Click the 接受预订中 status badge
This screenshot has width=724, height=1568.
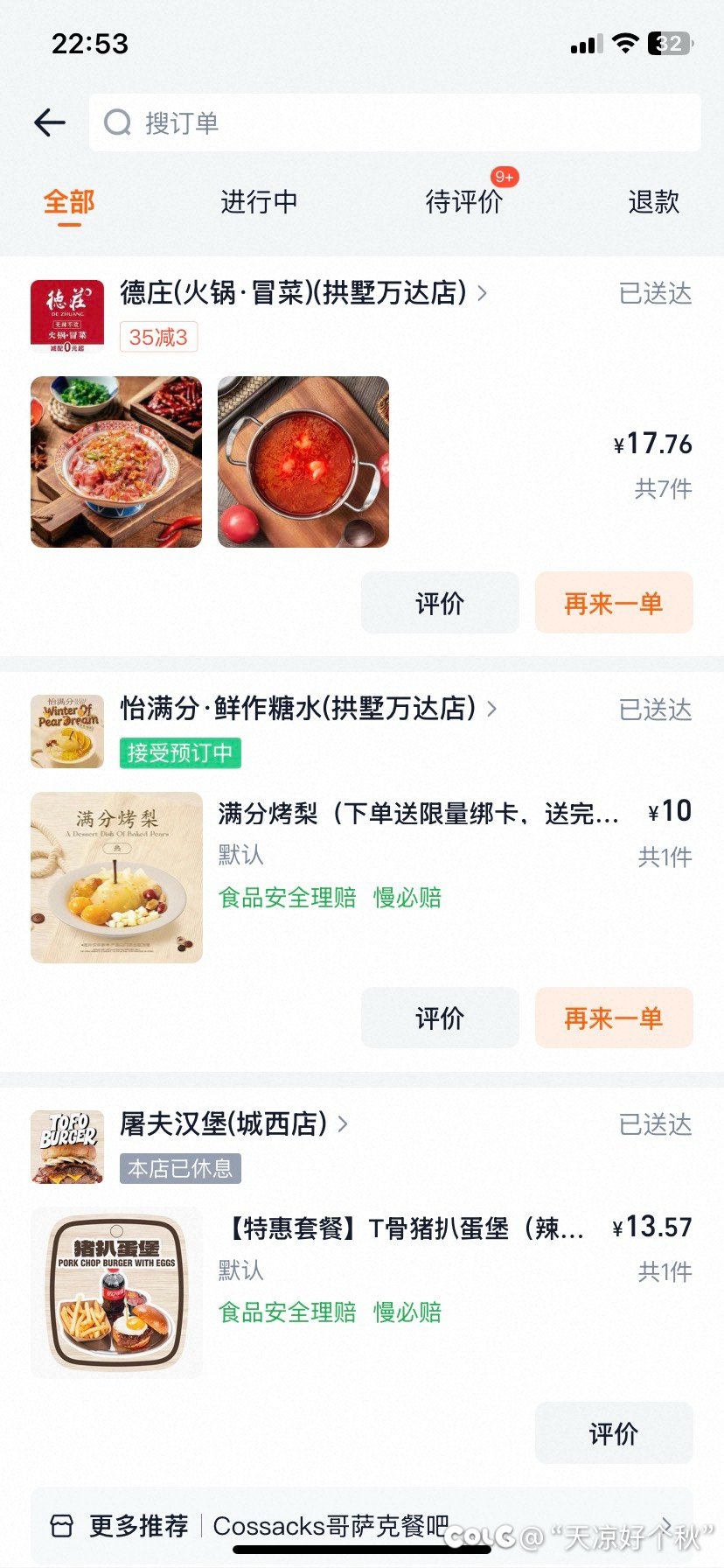(x=179, y=752)
